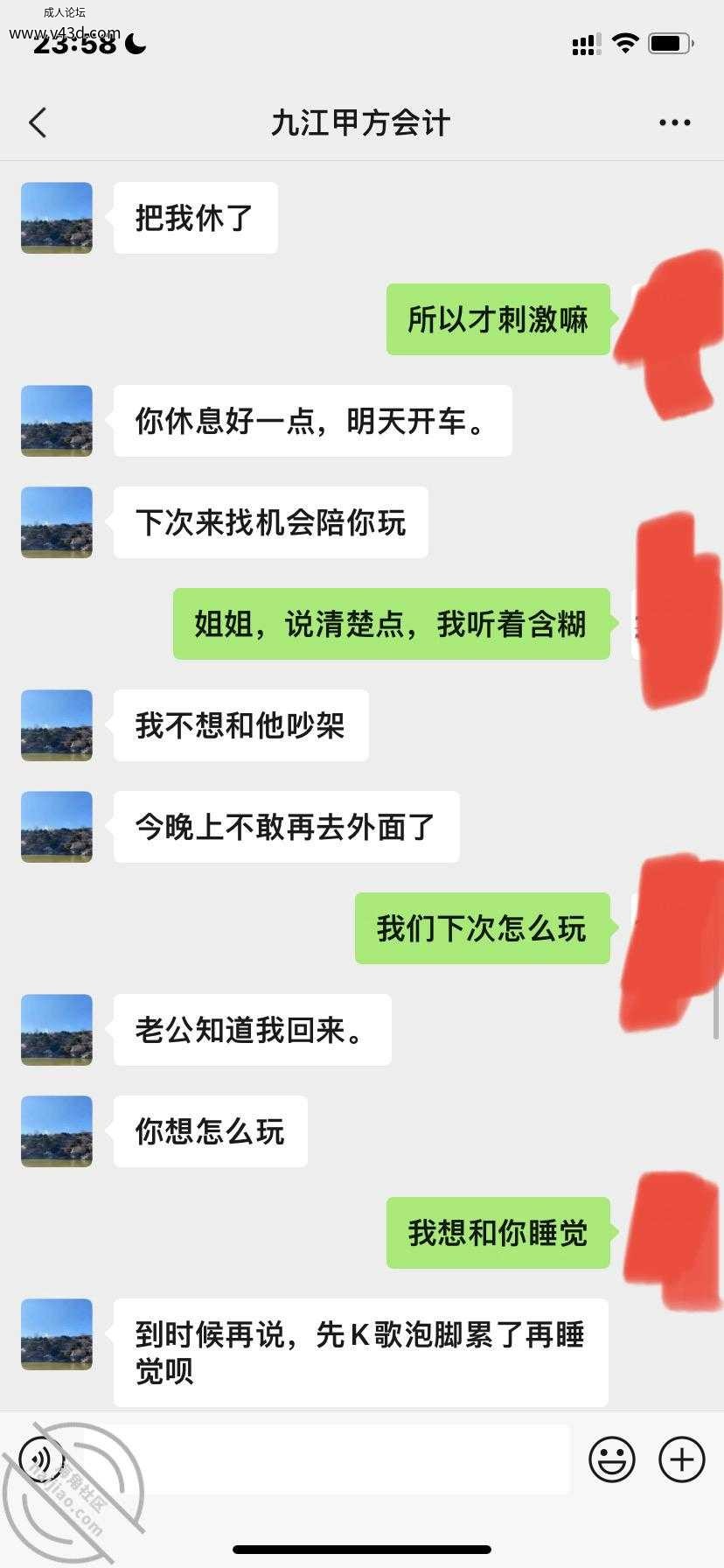Open the emoji sticker panel
Viewport: 724px width, 1568px height.
click(x=611, y=1459)
